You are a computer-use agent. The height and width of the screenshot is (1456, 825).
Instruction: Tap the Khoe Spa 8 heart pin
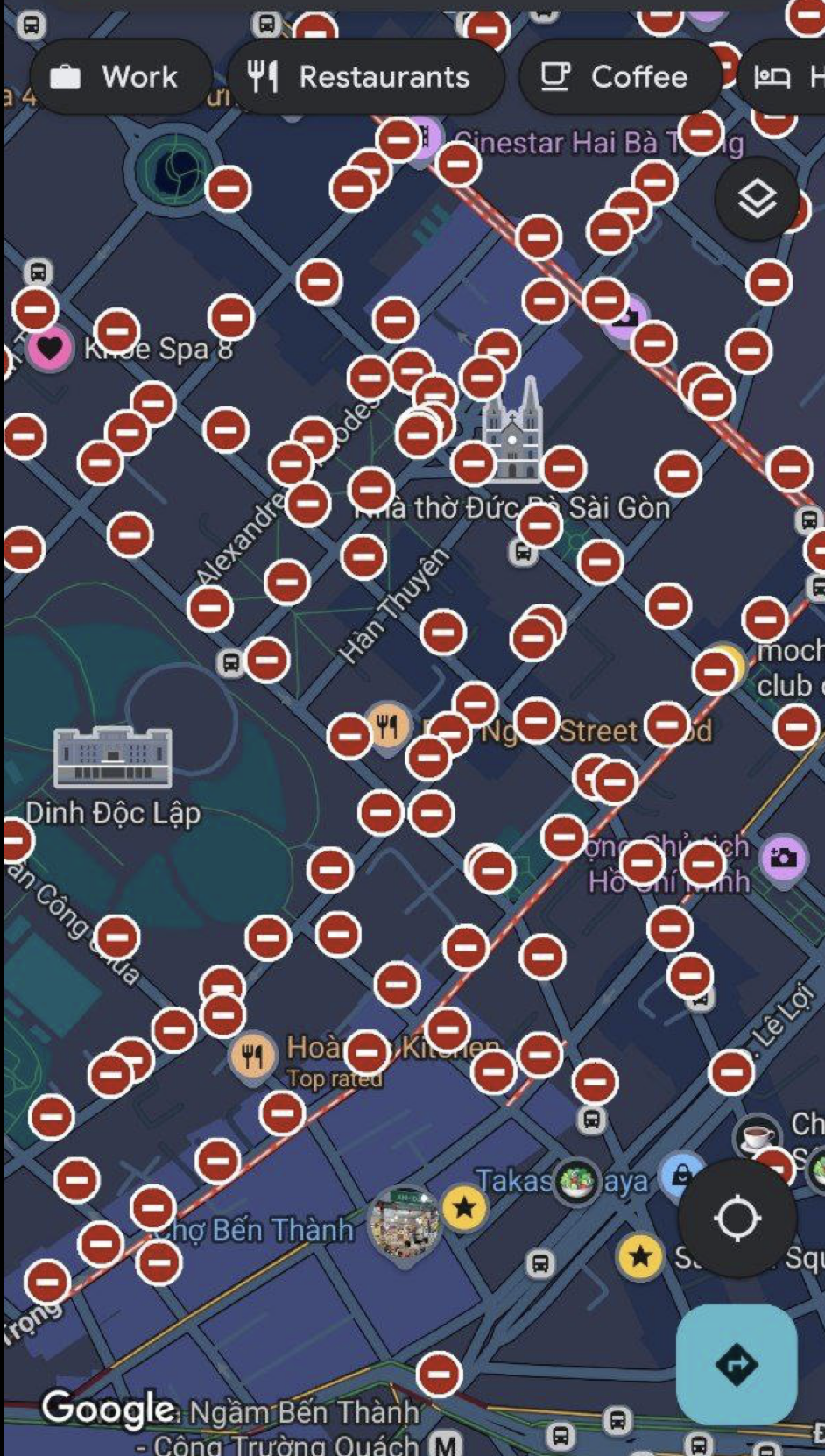coord(50,350)
